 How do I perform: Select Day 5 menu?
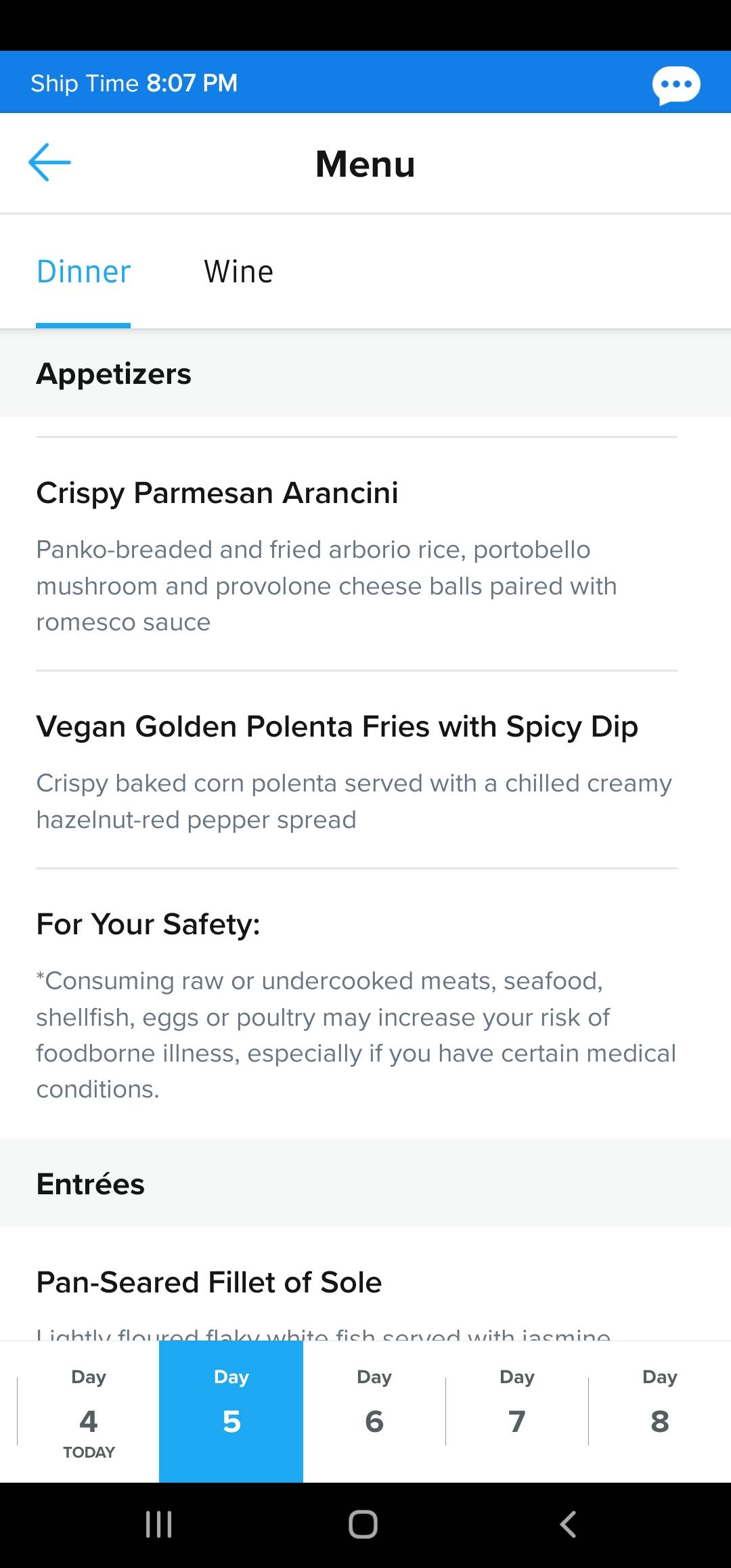(x=231, y=1412)
